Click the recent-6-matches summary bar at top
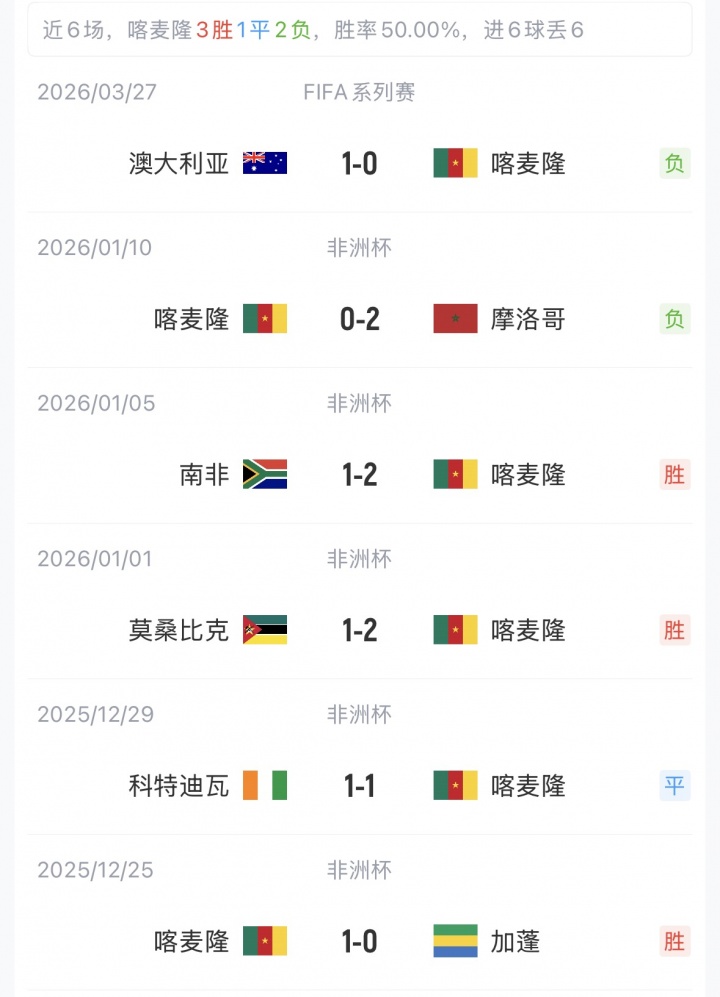The image size is (720, 997). coord(360,29)
